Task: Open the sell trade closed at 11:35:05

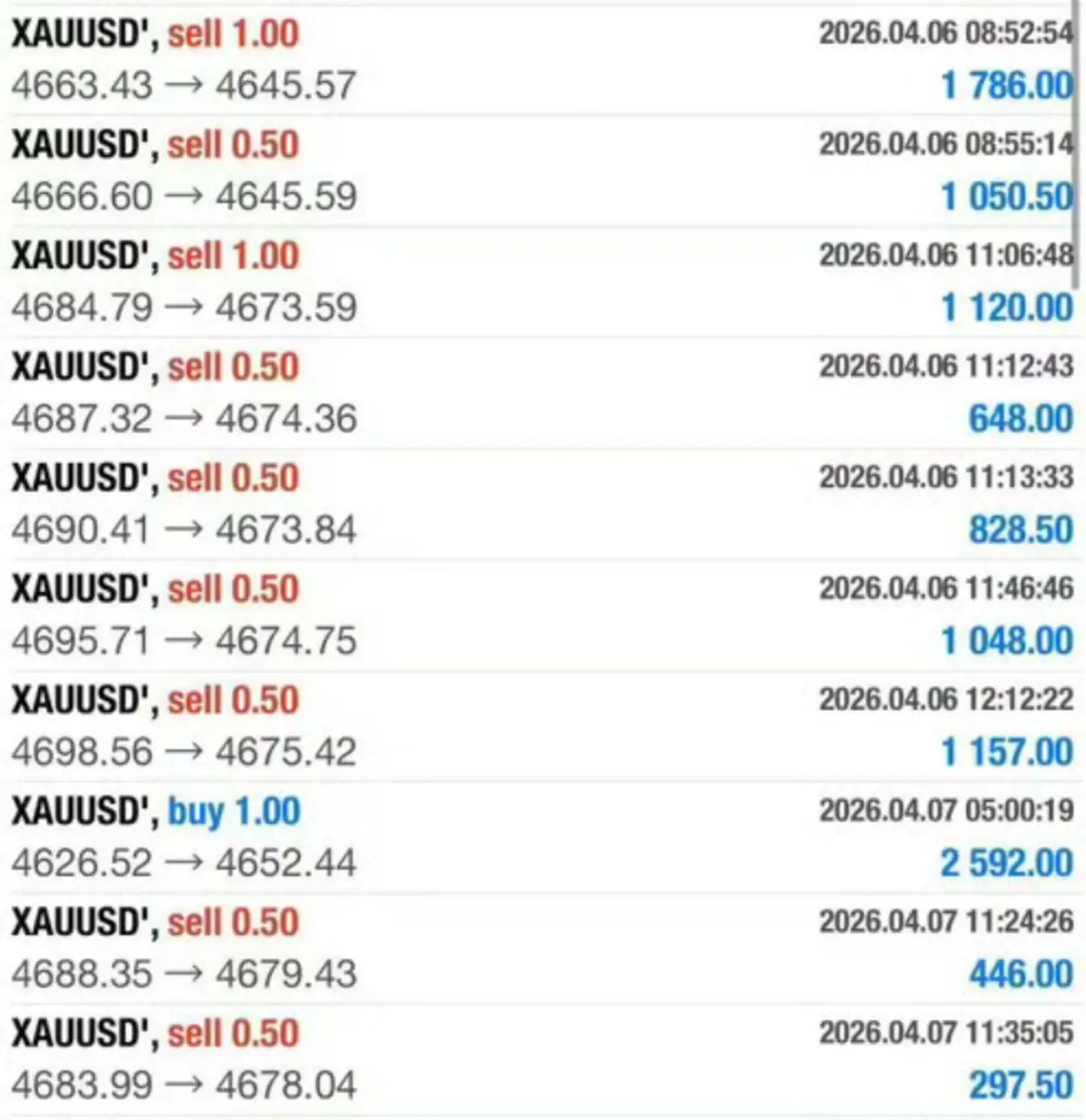Action: [542, 1059]
